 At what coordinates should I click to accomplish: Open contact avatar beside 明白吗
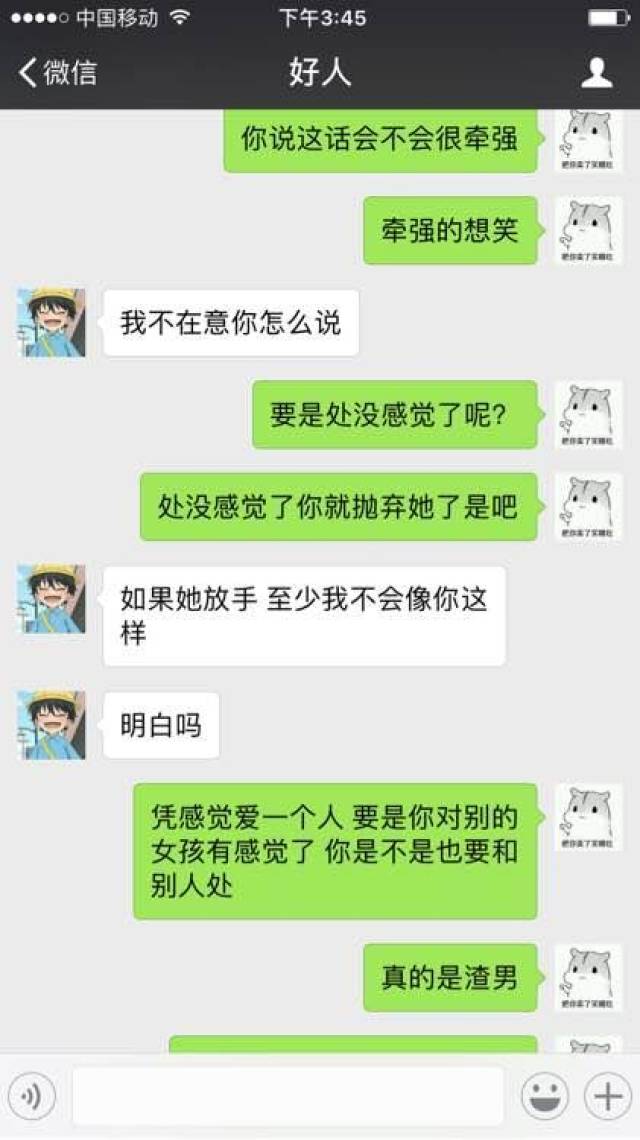point(52,724)
